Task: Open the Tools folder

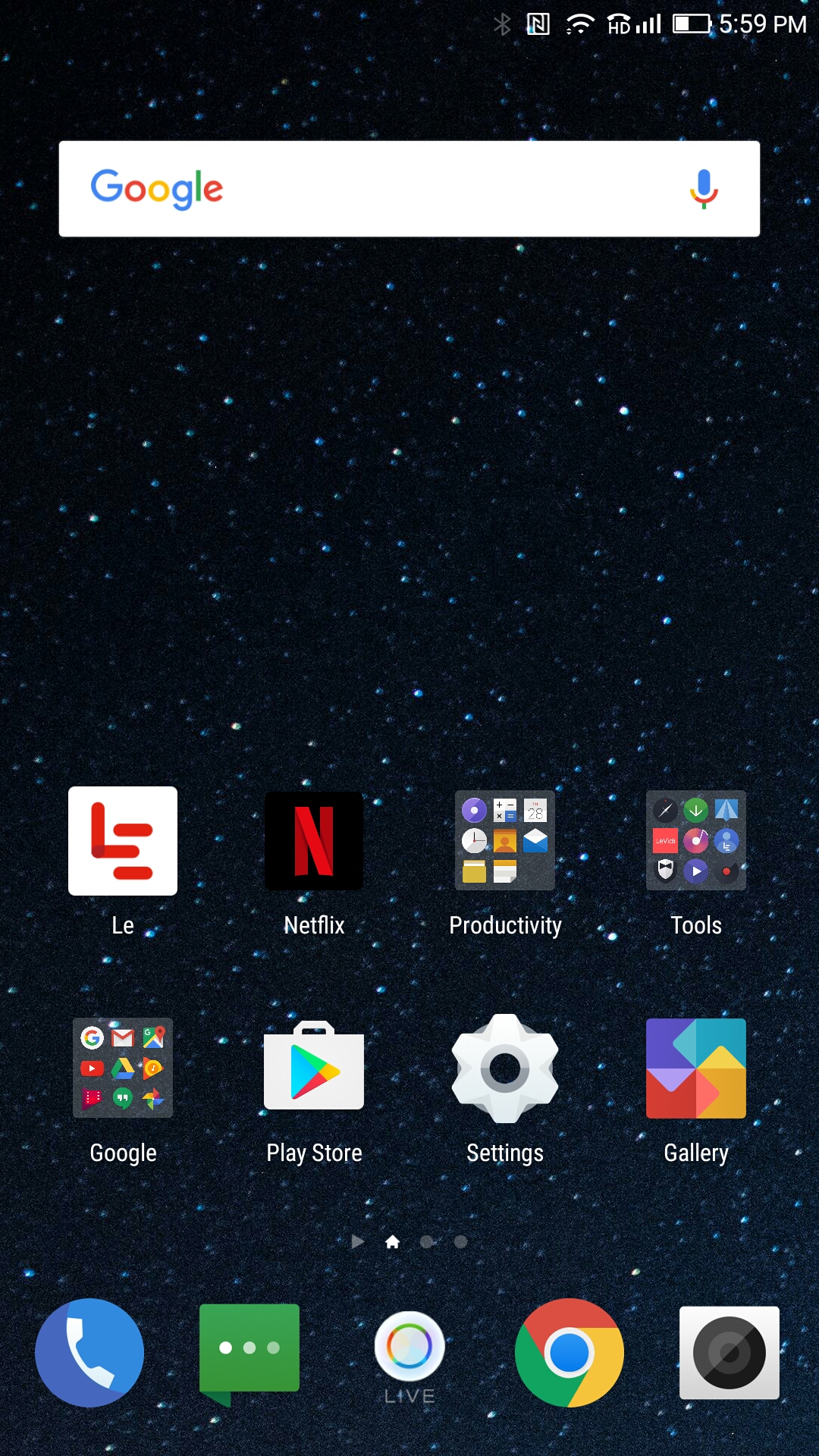Action: click(695, 840)
